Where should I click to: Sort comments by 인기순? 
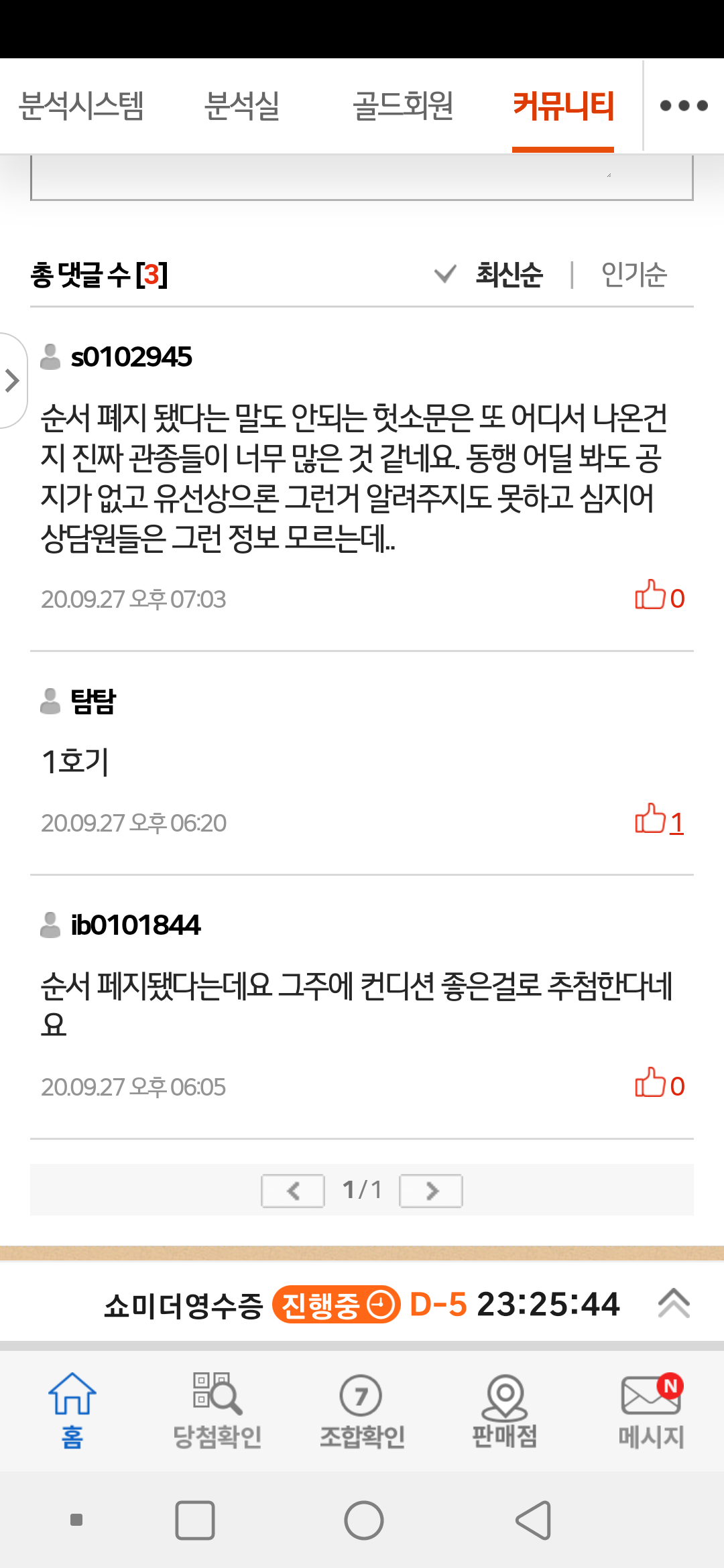(x=633, y=275)
